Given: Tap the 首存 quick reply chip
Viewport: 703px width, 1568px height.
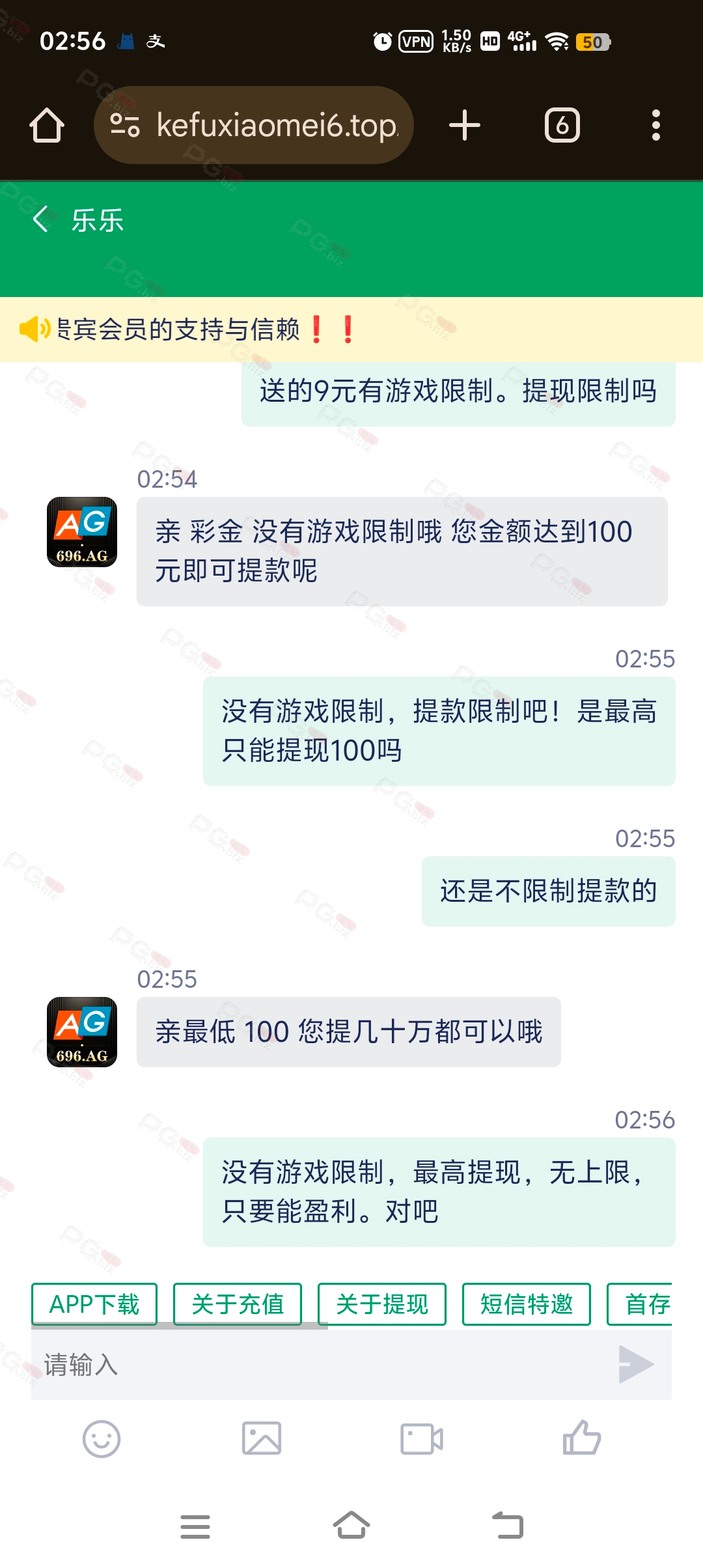Looking at the screenshot, I should [641, 1304].
